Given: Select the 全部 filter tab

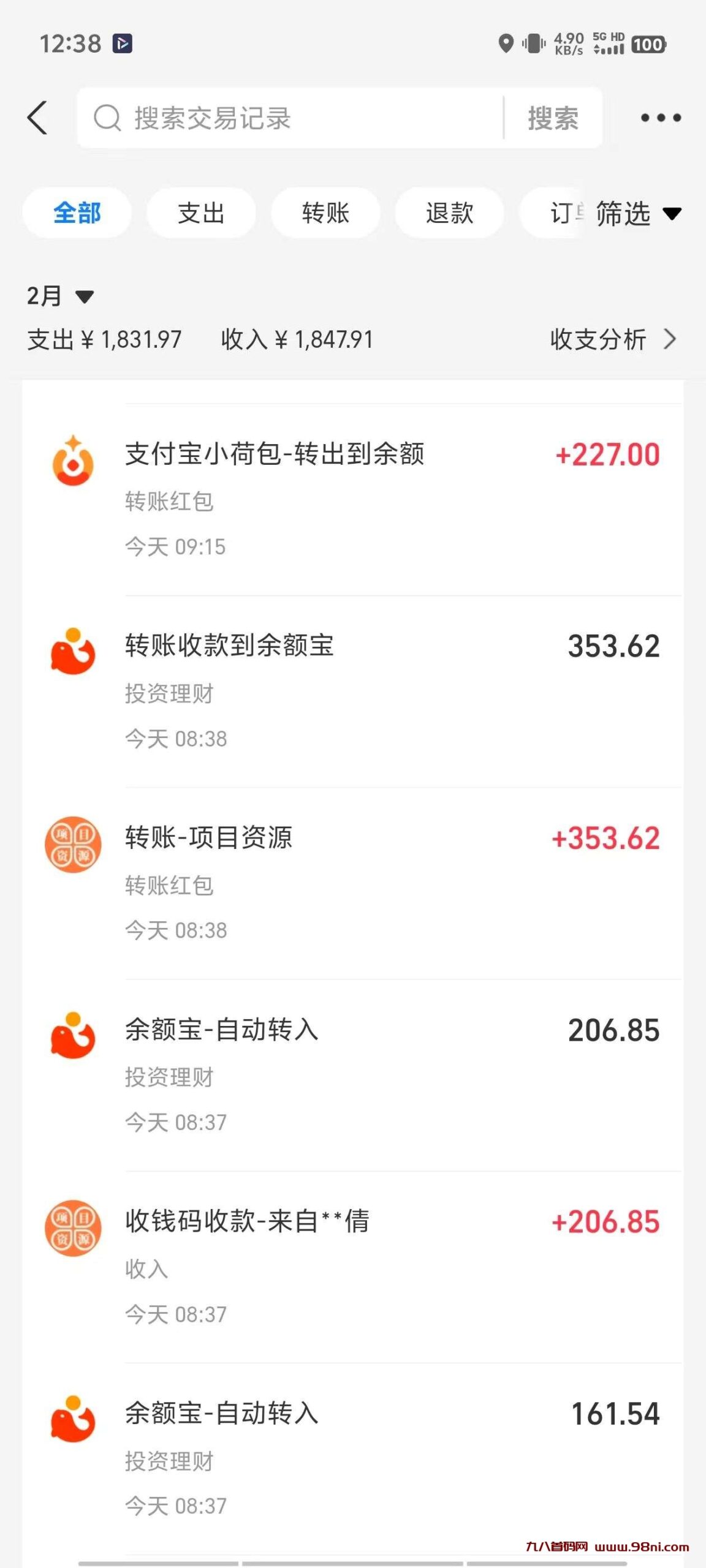Looking at the screenshot, I should point(77,213).
